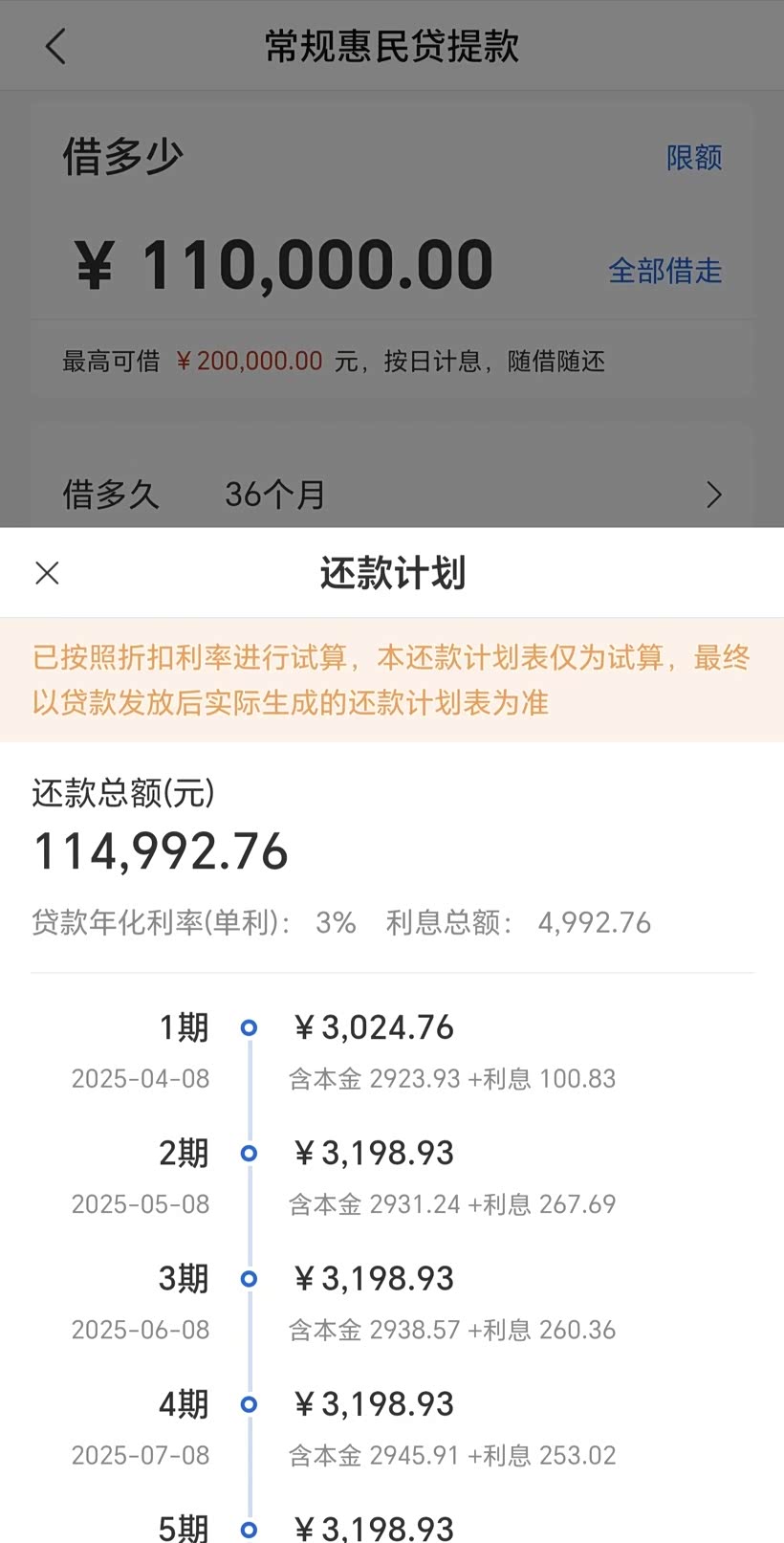Viewport: 784px width, 1543px height.
Task: Edit the loan amount ¥110,000.00 field
Action: pyautogui.click(x=316, y=265)
